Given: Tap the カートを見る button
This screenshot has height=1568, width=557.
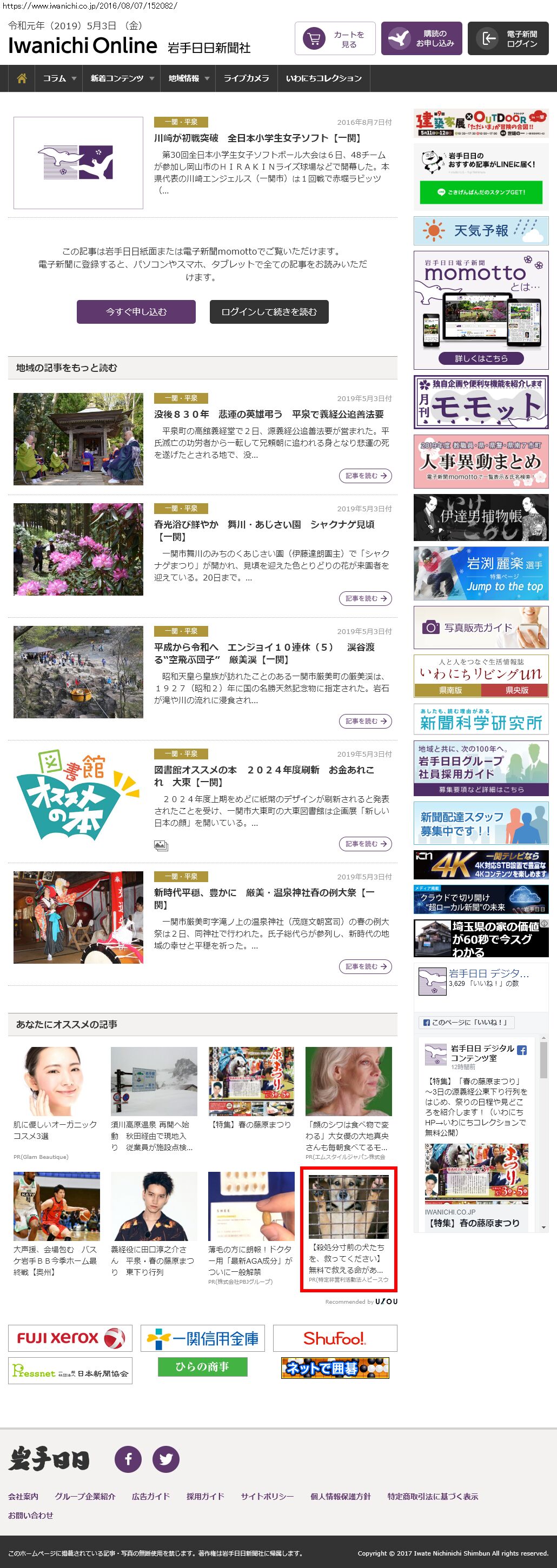Looking at the screenshot, I should click(335, 39).
